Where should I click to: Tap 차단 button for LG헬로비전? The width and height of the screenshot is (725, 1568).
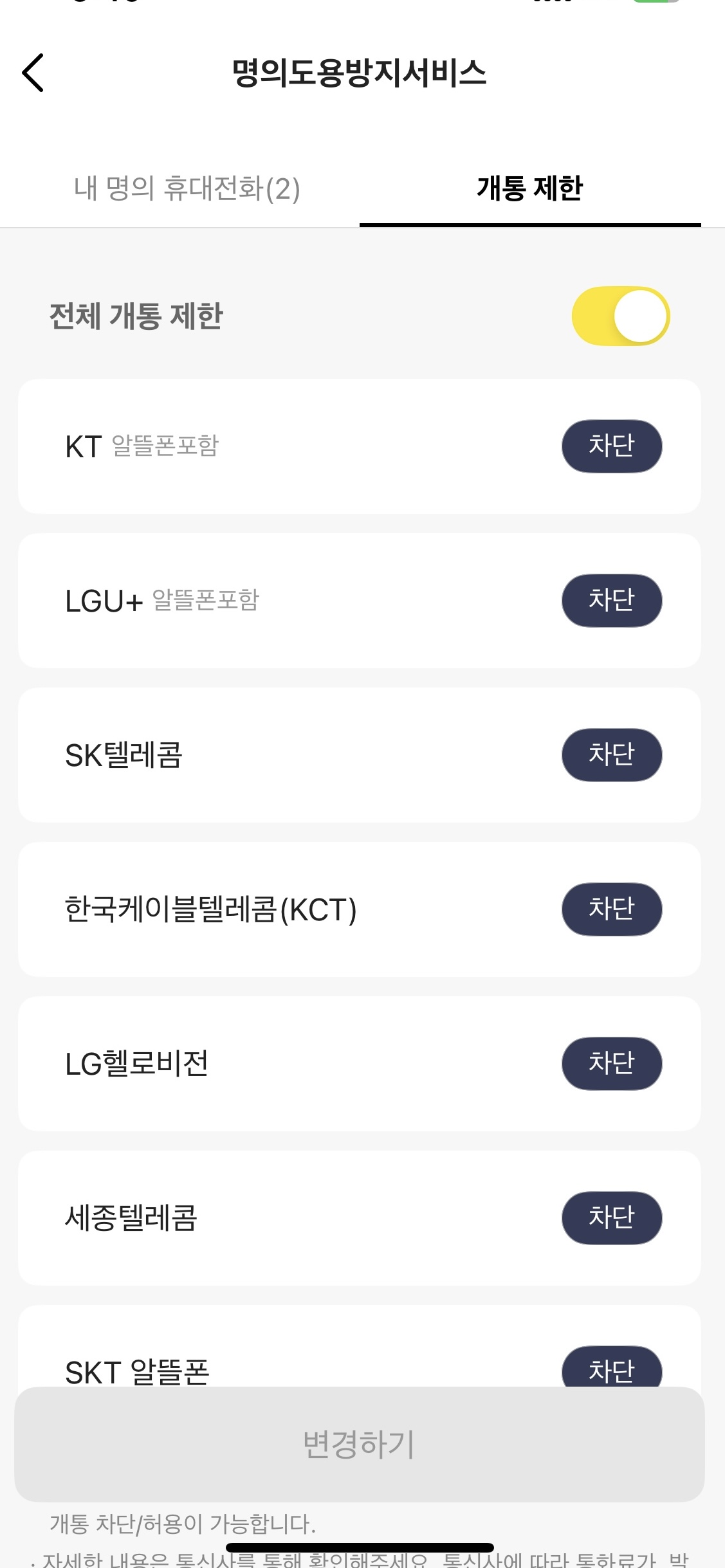click(x=612, y=1064)
